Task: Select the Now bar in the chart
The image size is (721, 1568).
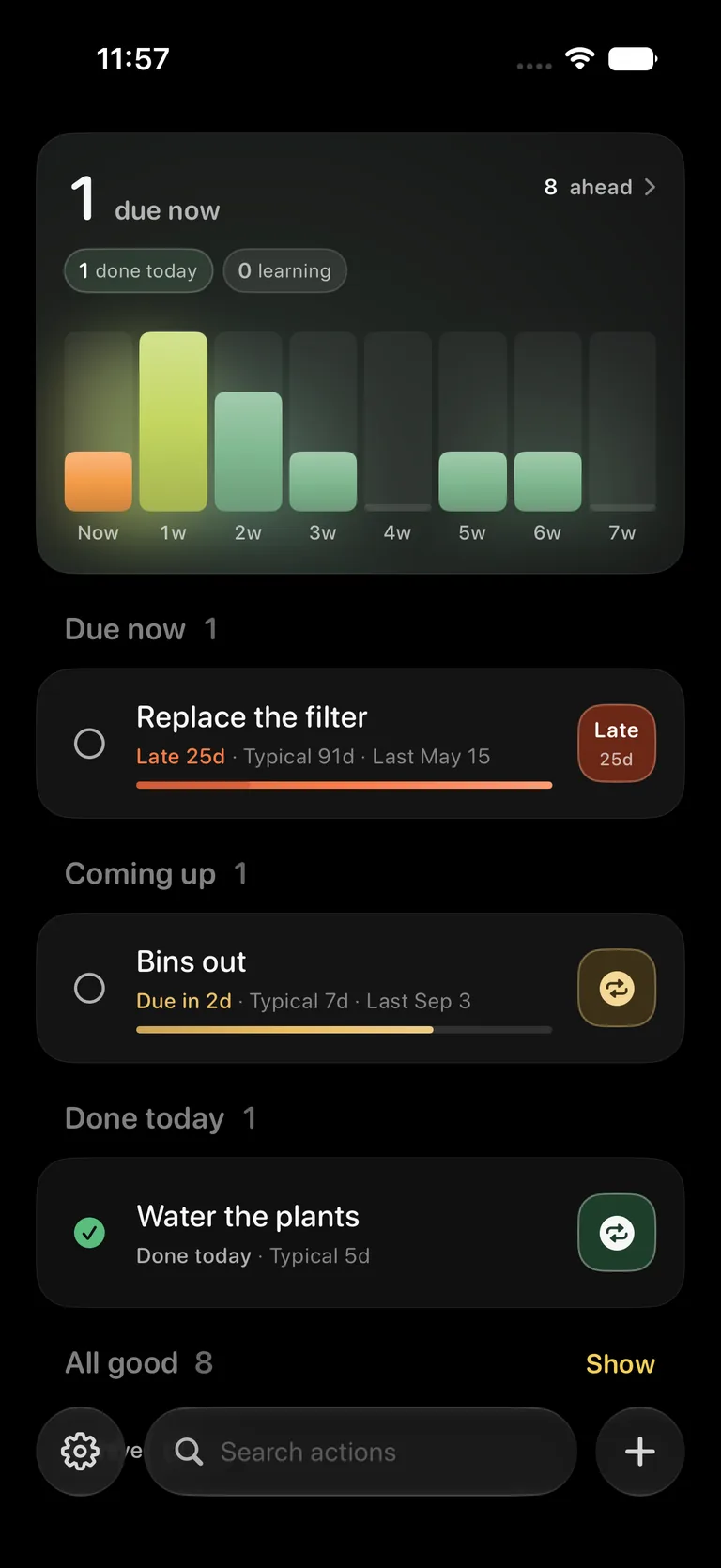Action: [x=98, y=481]
